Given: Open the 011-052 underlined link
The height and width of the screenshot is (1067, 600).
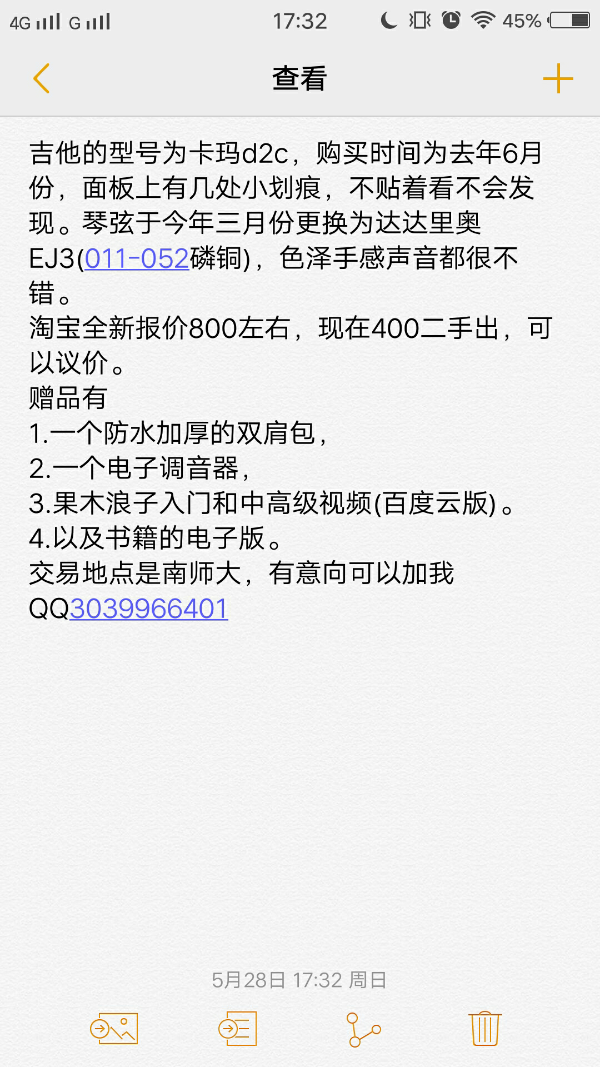Looking at the screenshot, I should click(x=137, y=259).
